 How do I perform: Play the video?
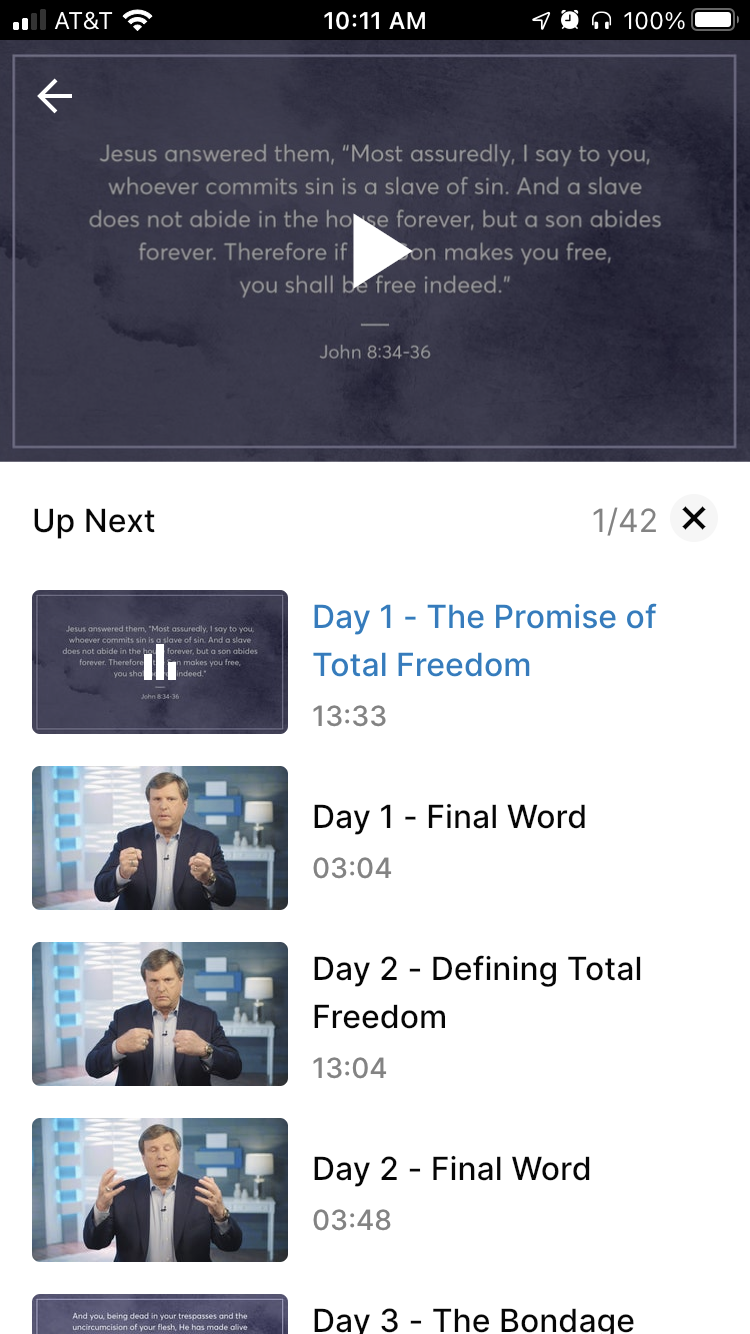click(380, 251)
